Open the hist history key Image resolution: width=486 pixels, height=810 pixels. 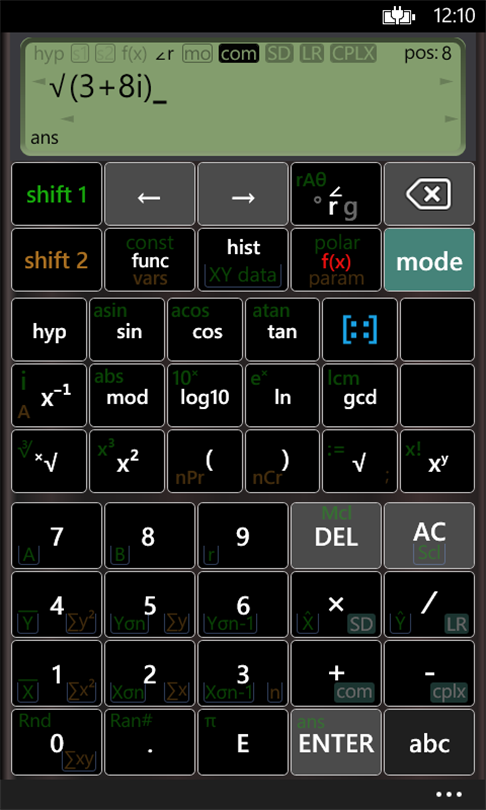(x=243, y=260)
